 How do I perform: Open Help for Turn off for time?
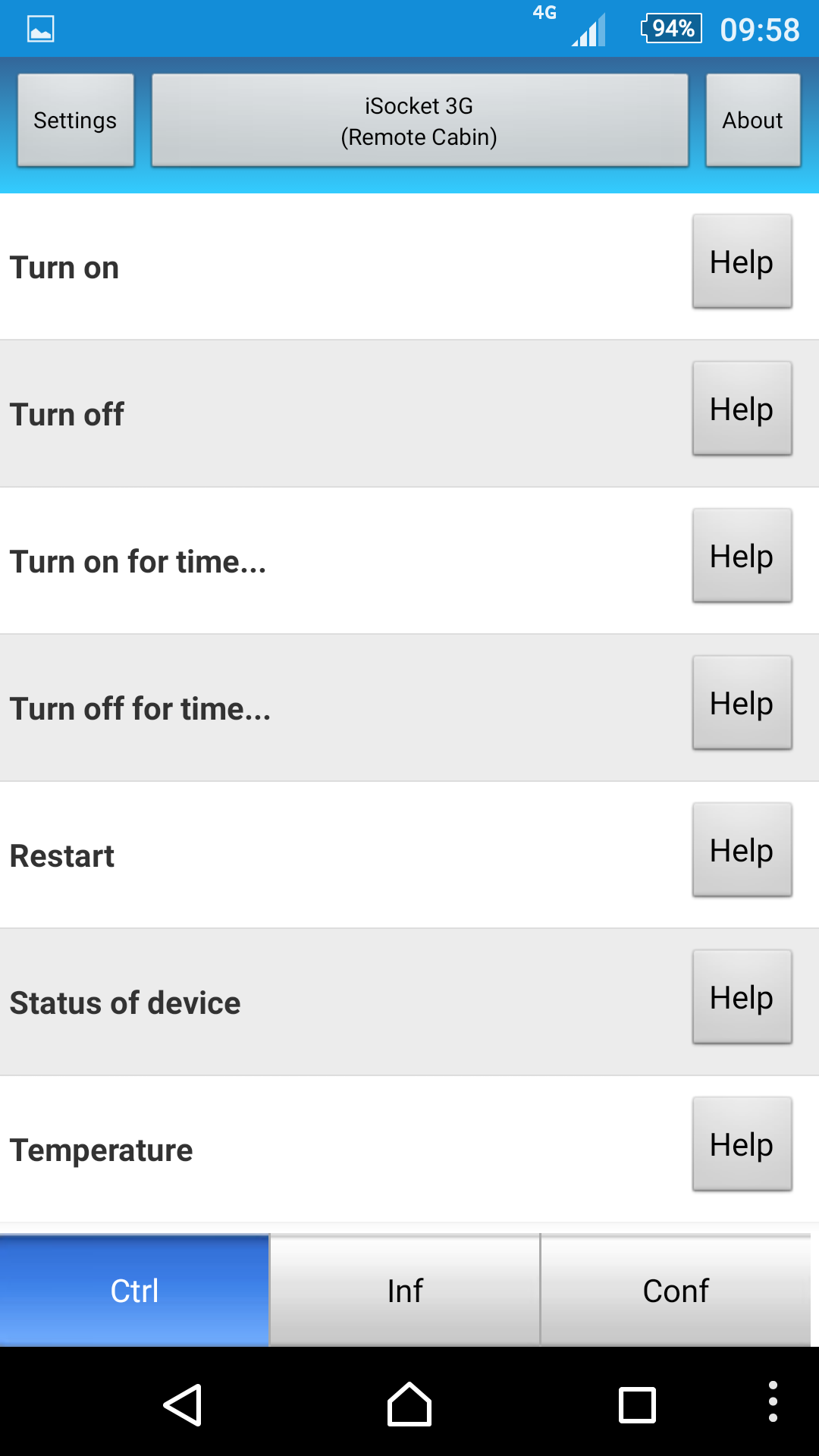(x=742, y=703)
